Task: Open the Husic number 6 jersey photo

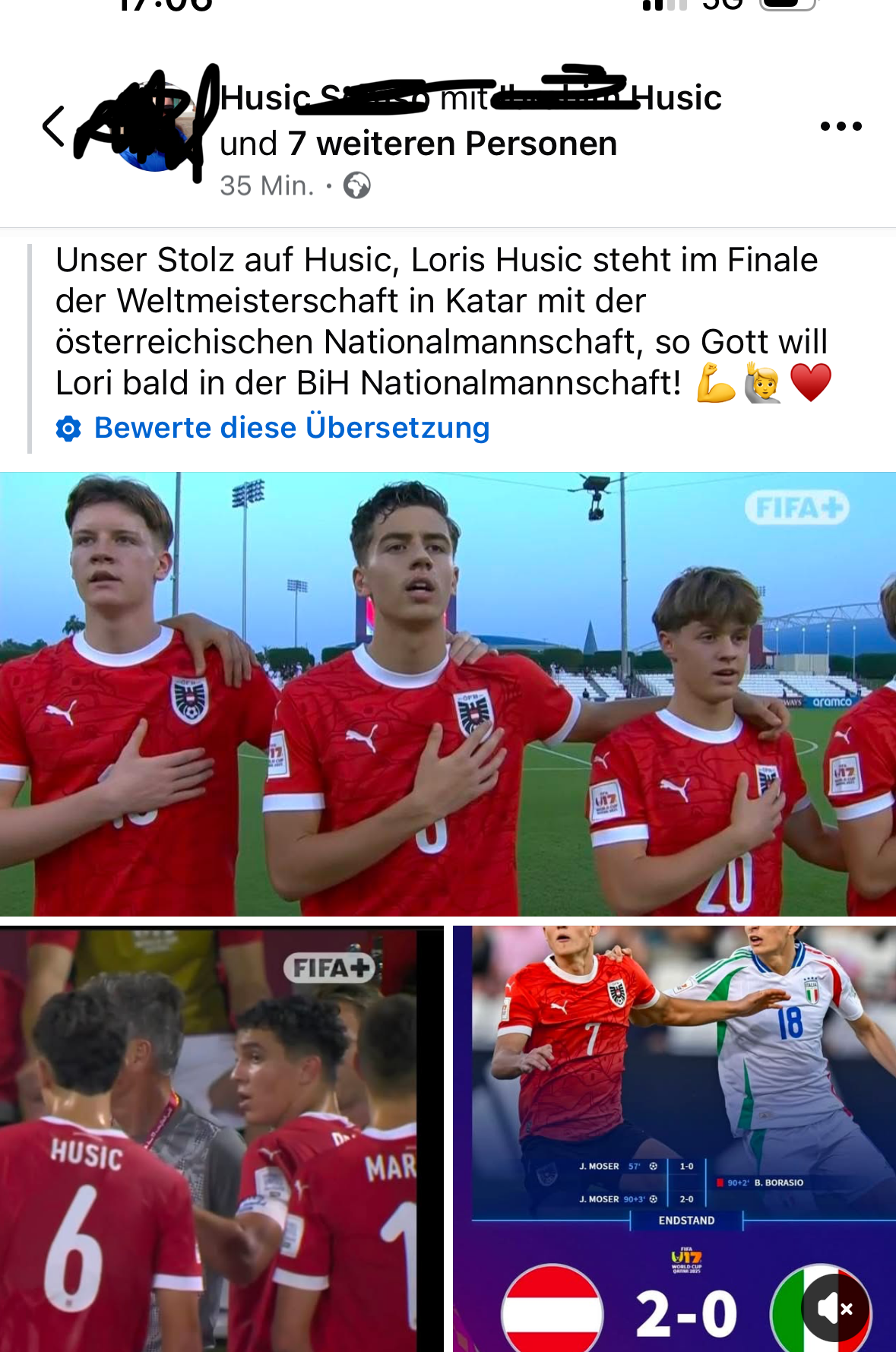Action: coord(220,1138)
